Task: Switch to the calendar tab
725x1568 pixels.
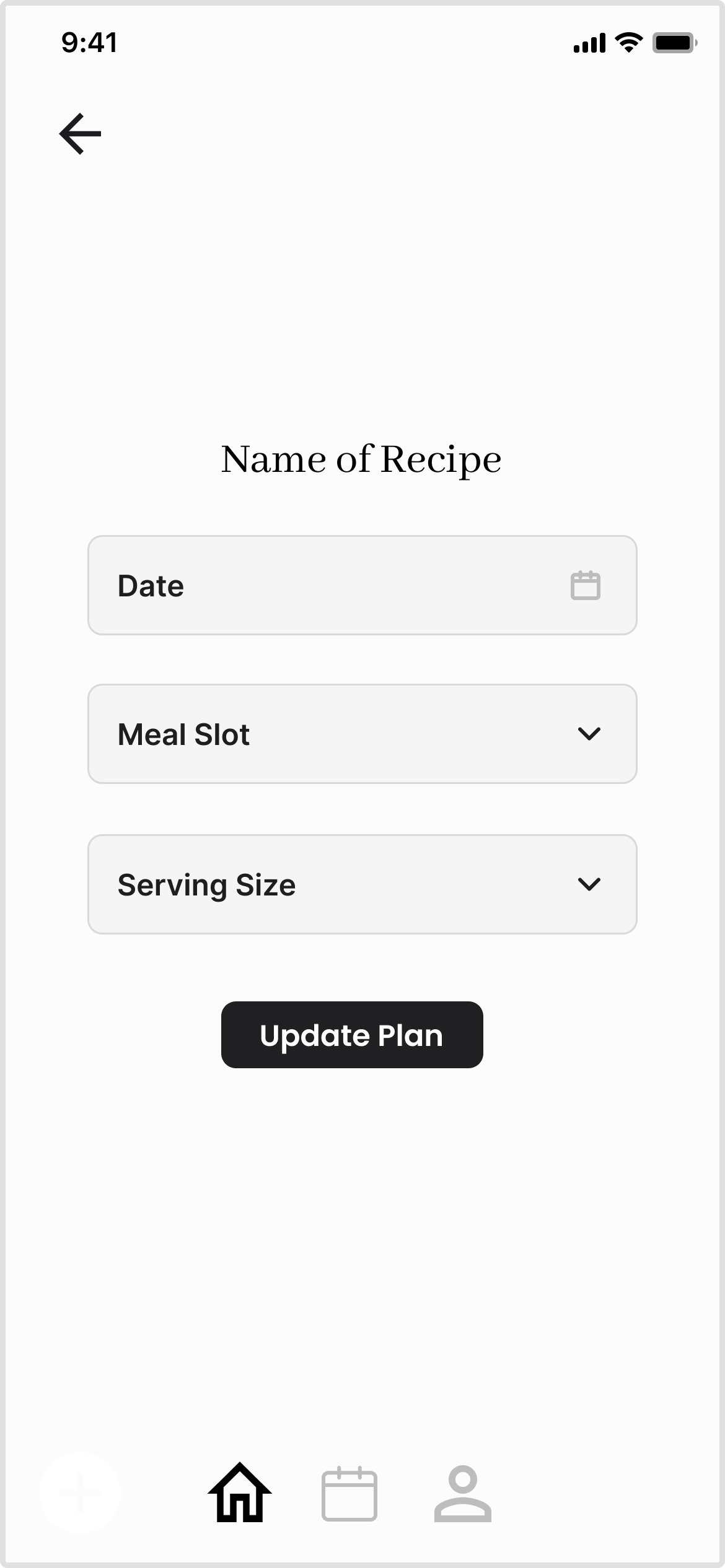Action: (349, 1493)
